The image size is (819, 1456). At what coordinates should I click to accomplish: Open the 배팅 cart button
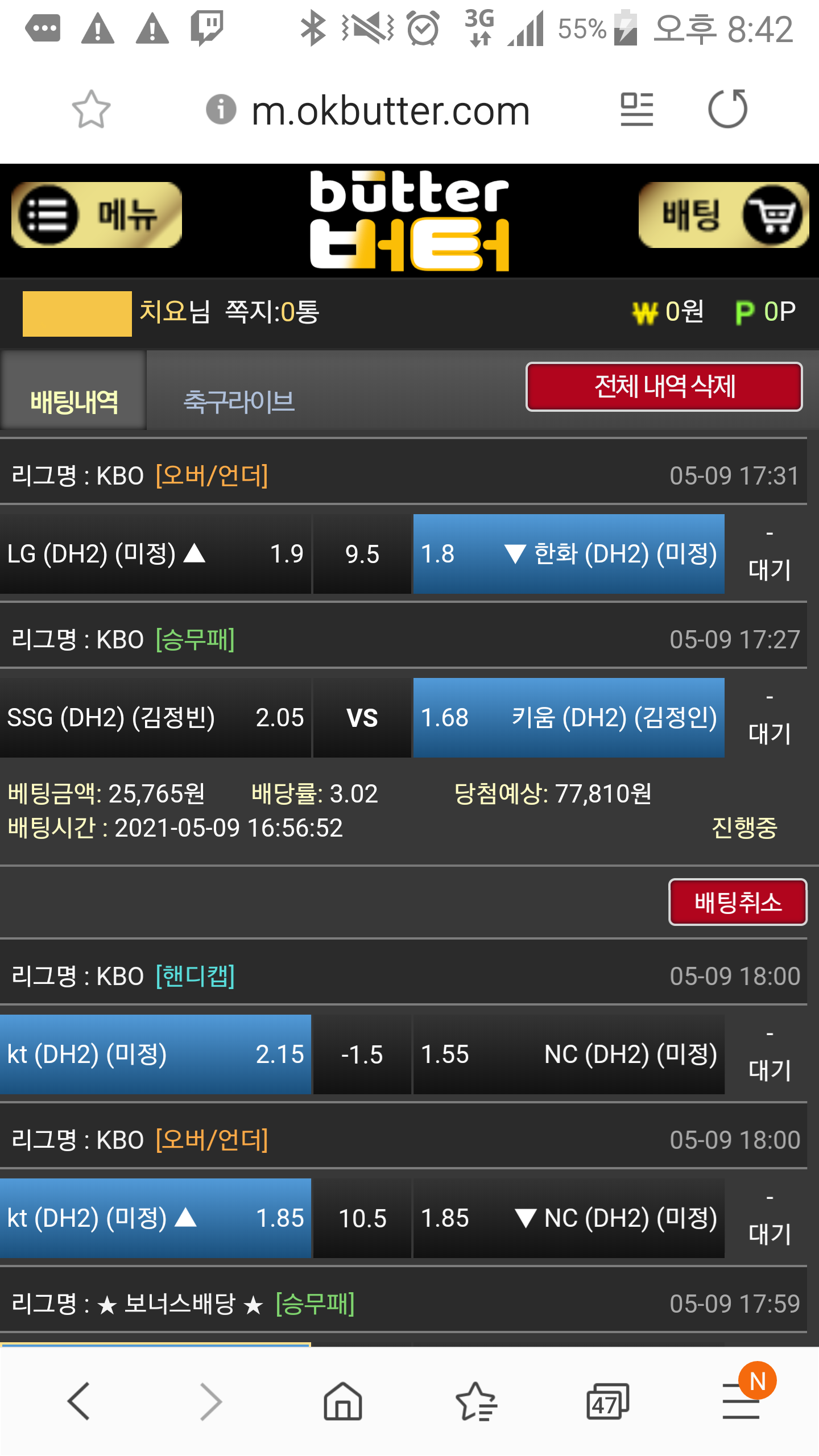(x=723, y=215)
